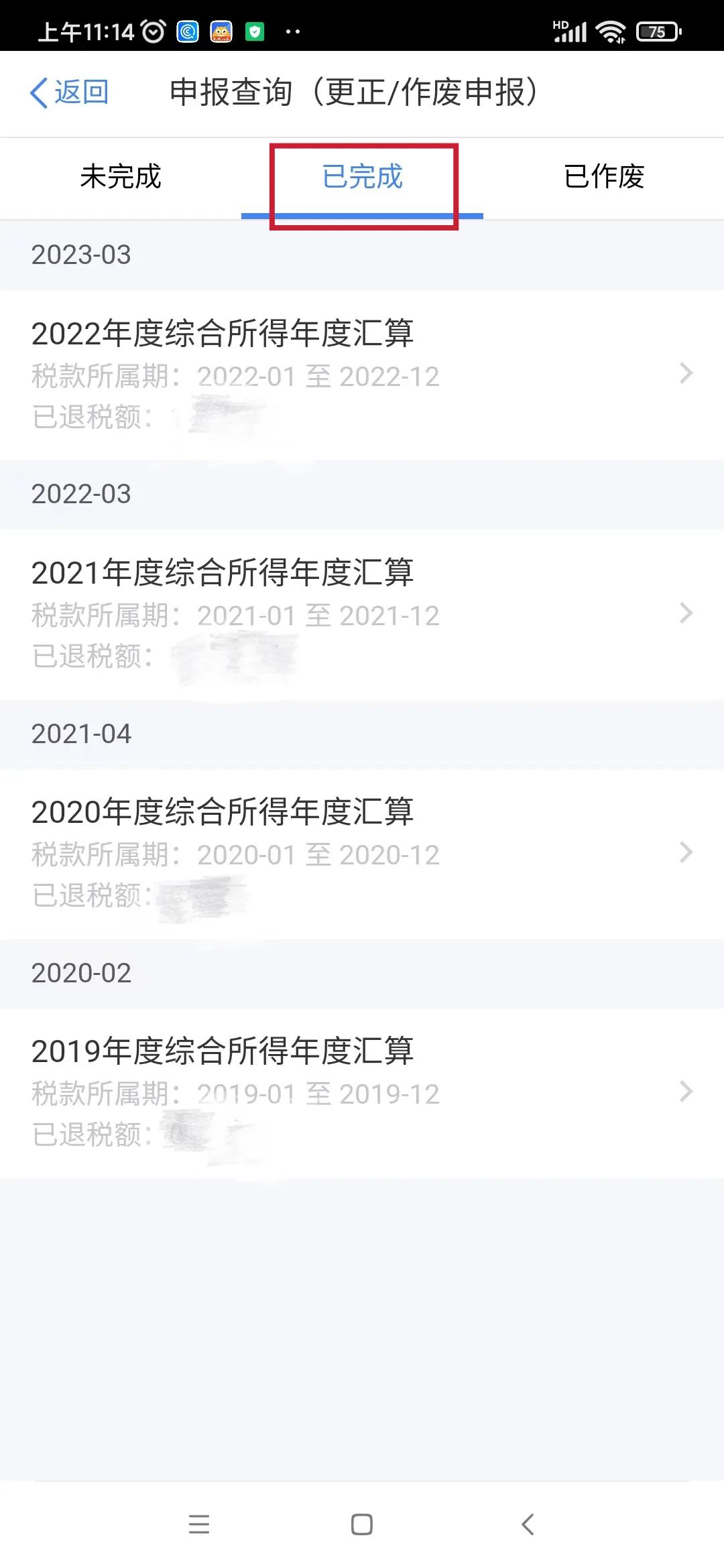Open the 2022年度综合所得年度汇算 record
Image resolution: width=724 pixels, height=1568 pixels.
point(362,375)
